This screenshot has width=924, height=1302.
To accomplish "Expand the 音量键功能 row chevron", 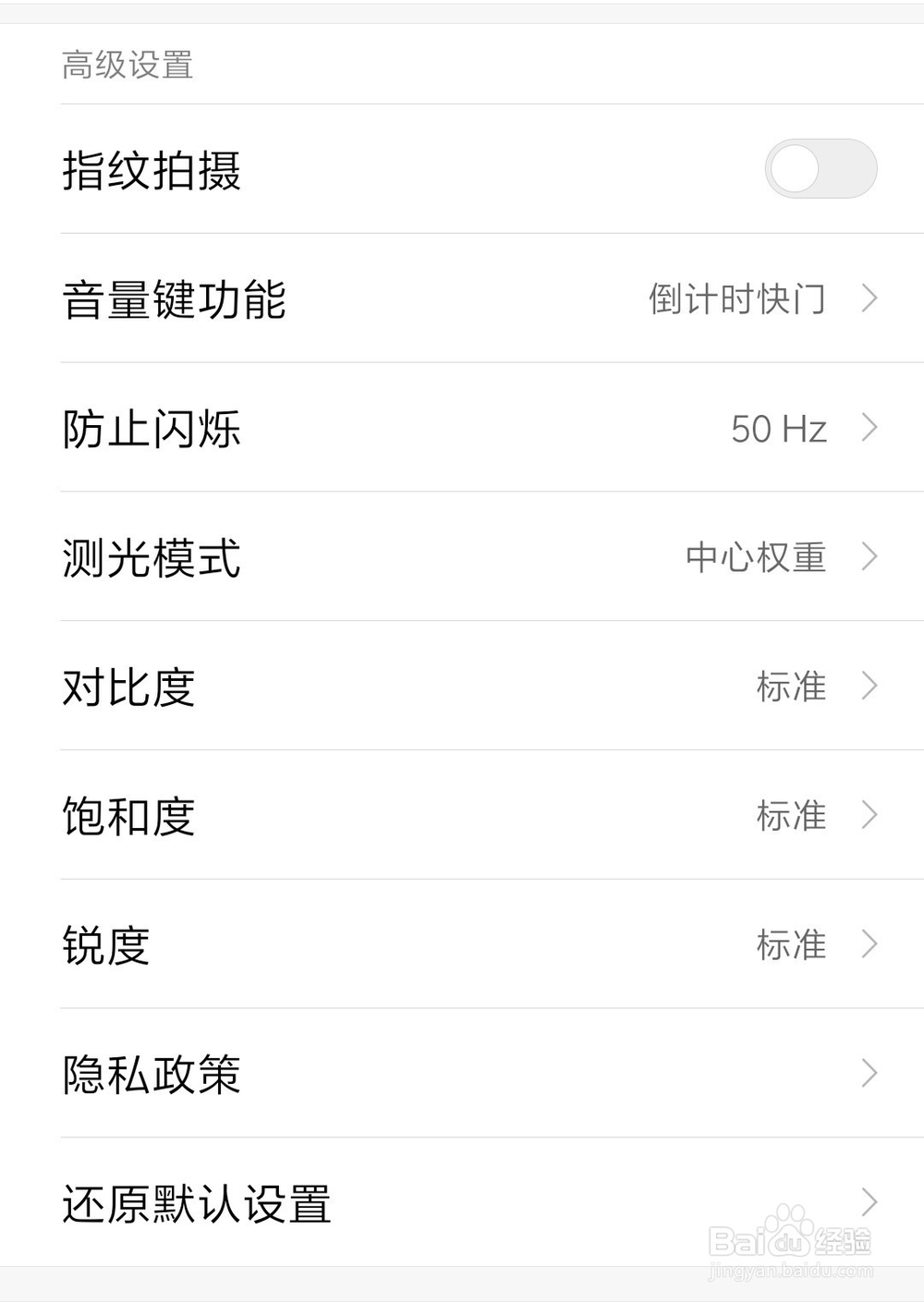I will pos(869,299).
